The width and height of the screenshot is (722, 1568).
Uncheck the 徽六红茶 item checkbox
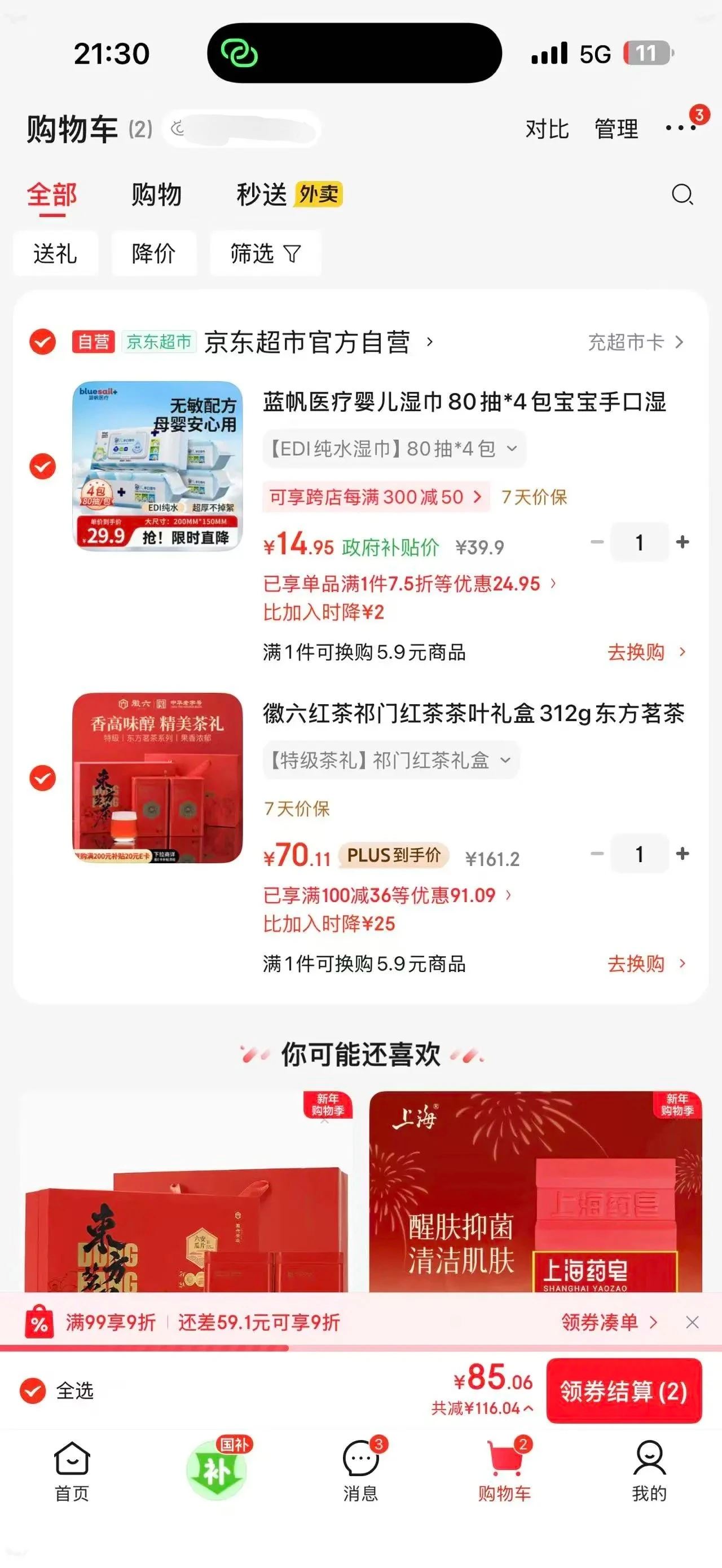click(43, 778)
